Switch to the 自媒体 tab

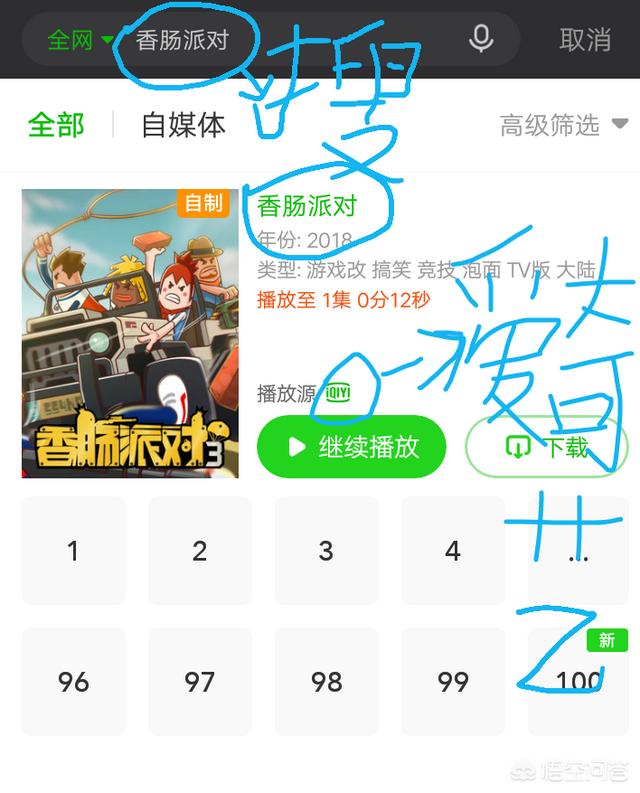[x=183, y=125]
